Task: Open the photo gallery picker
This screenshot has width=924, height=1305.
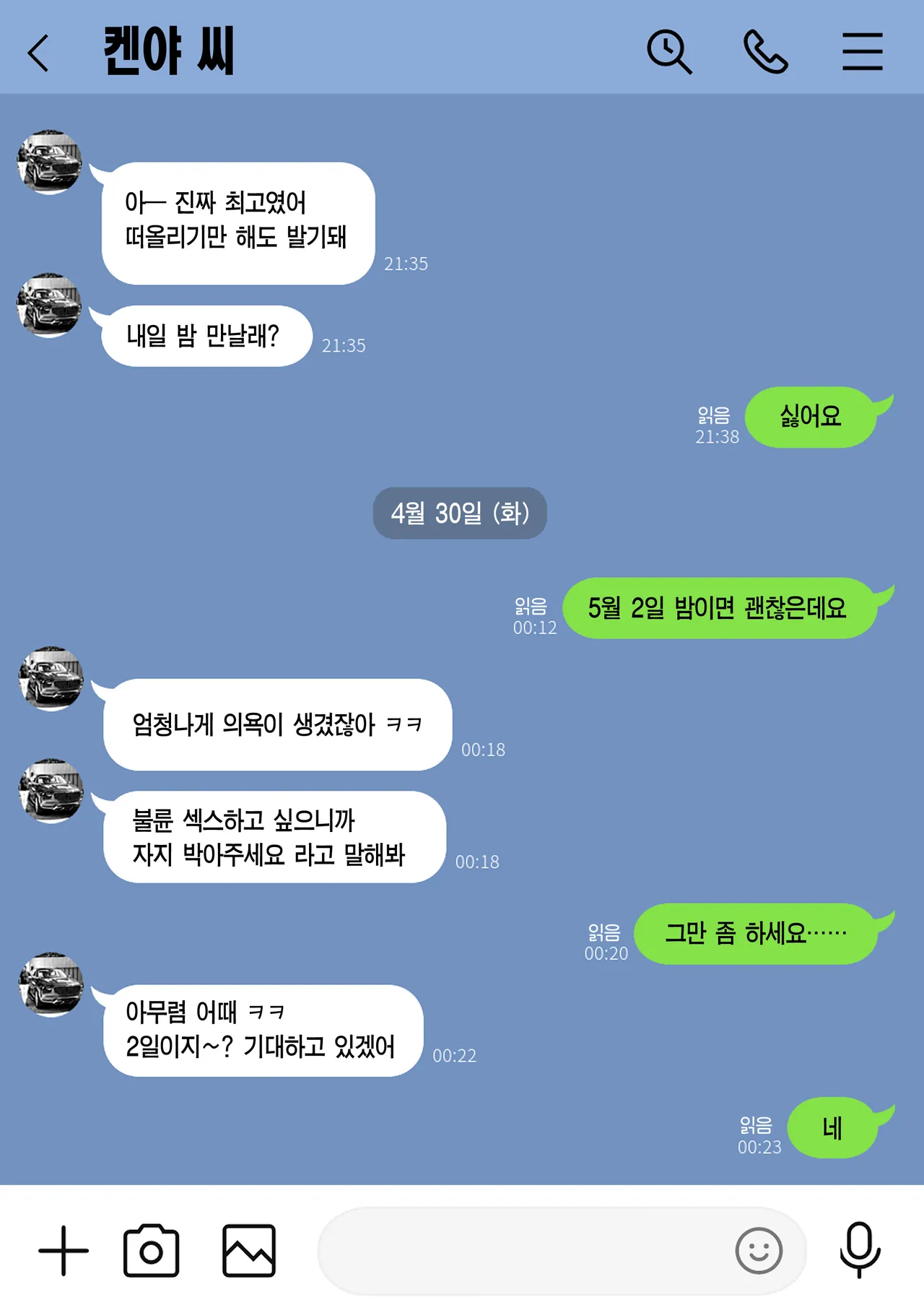Action: [249, 1250]
